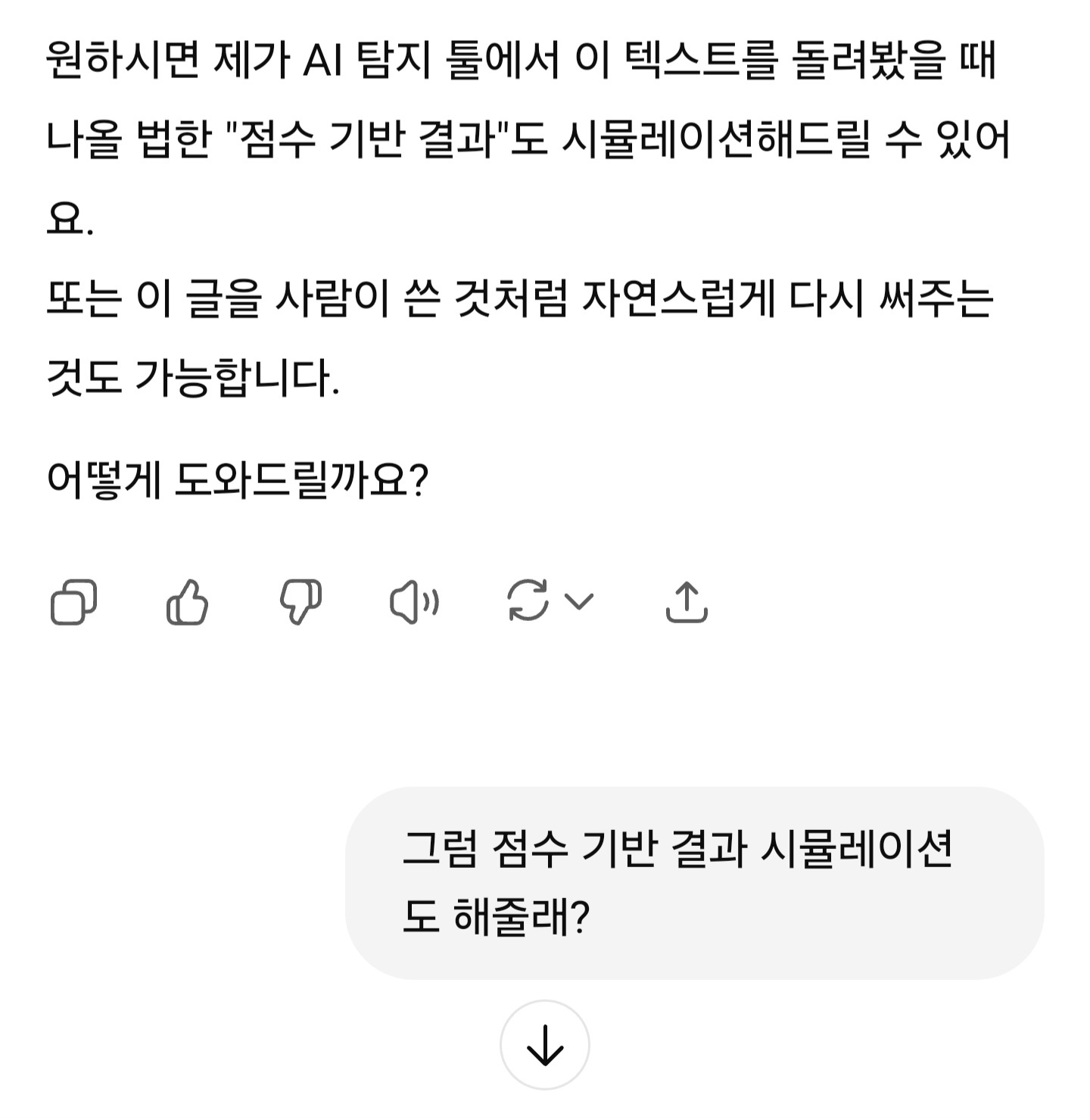Give the response a thumbs down
Screen dimensions: 1090x1120
pos(301,602)
